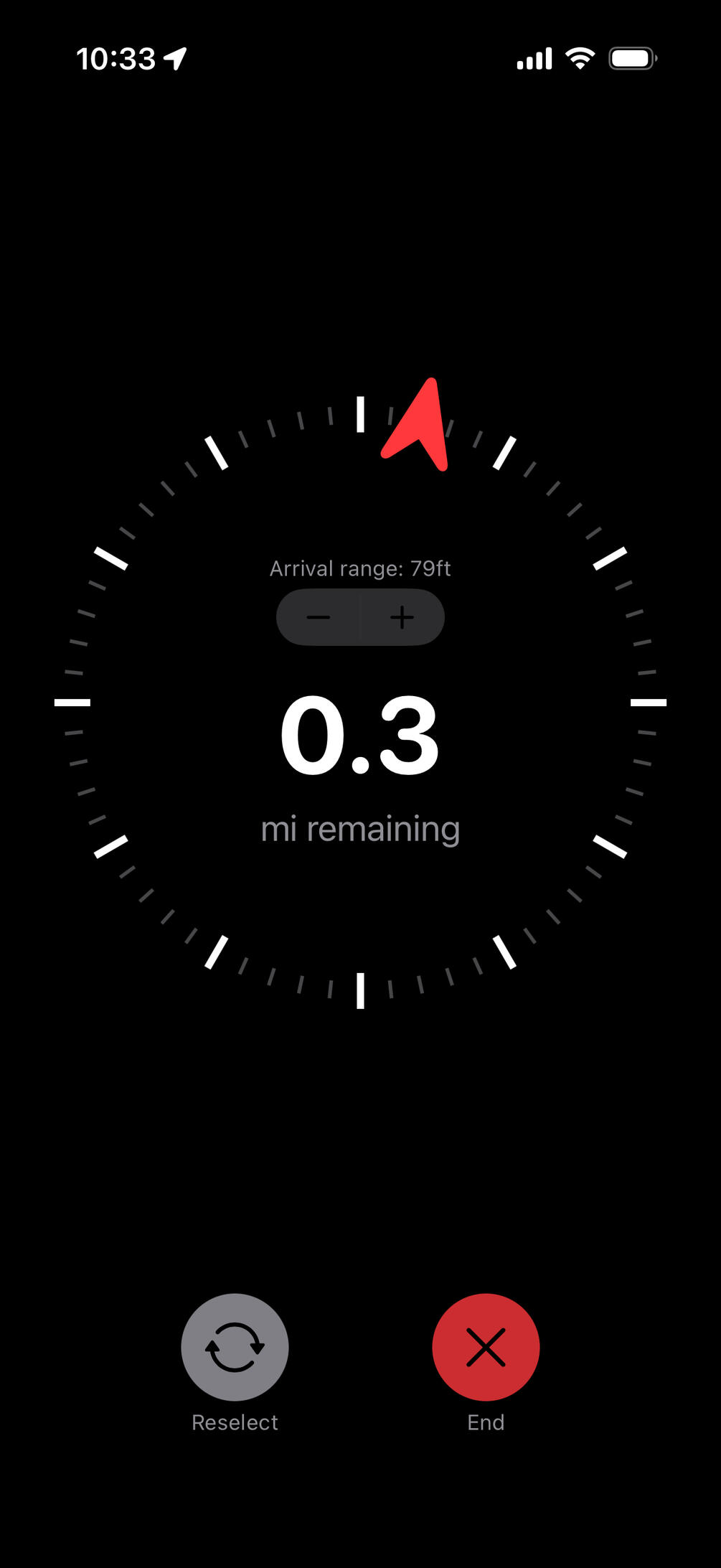
Task: Decrease the arrival range with minus
Action: pos(318,617)
